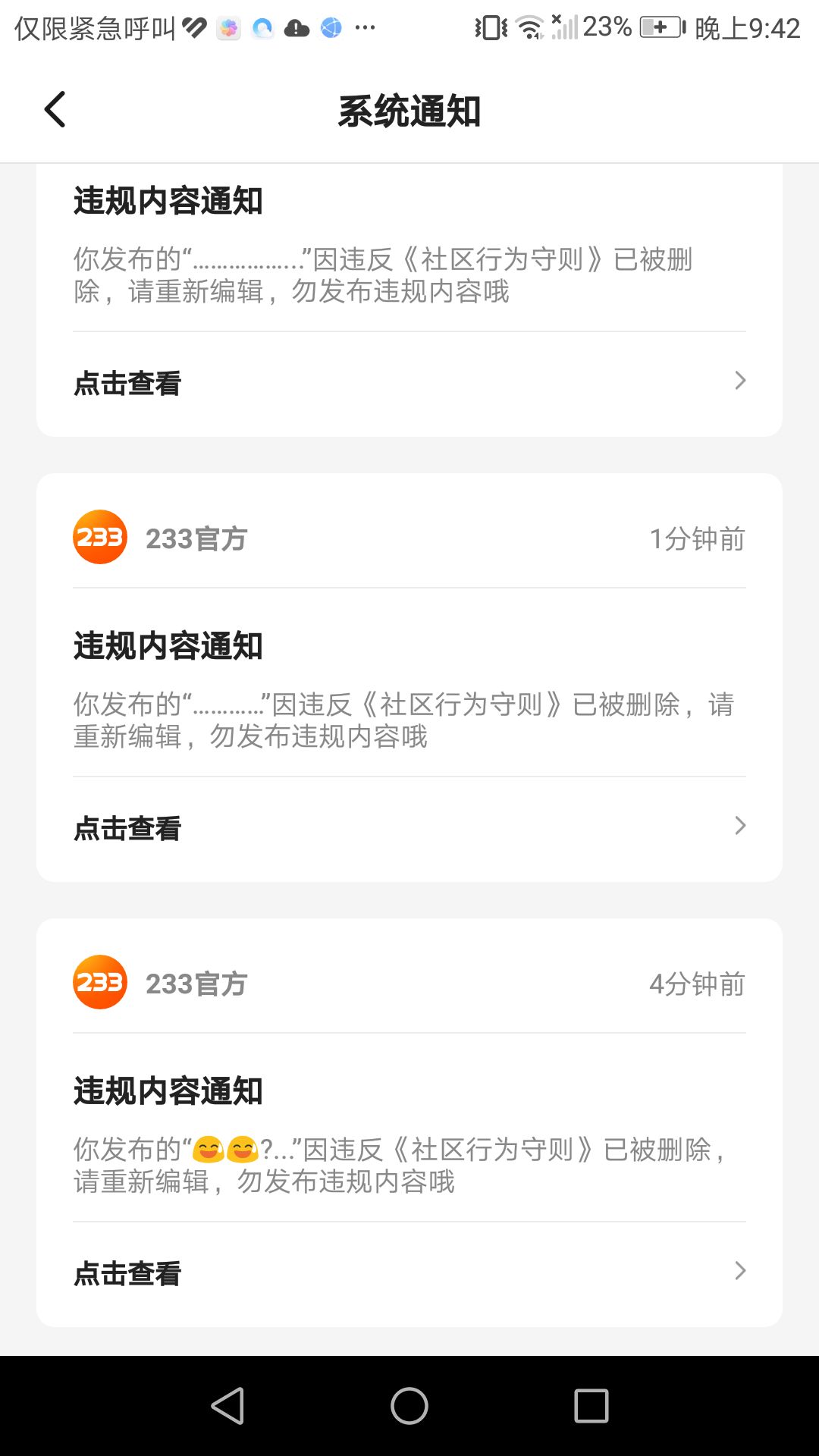819x1456 pixels.
Task: Open recent apps from navigation bar
Action: 591,1406
